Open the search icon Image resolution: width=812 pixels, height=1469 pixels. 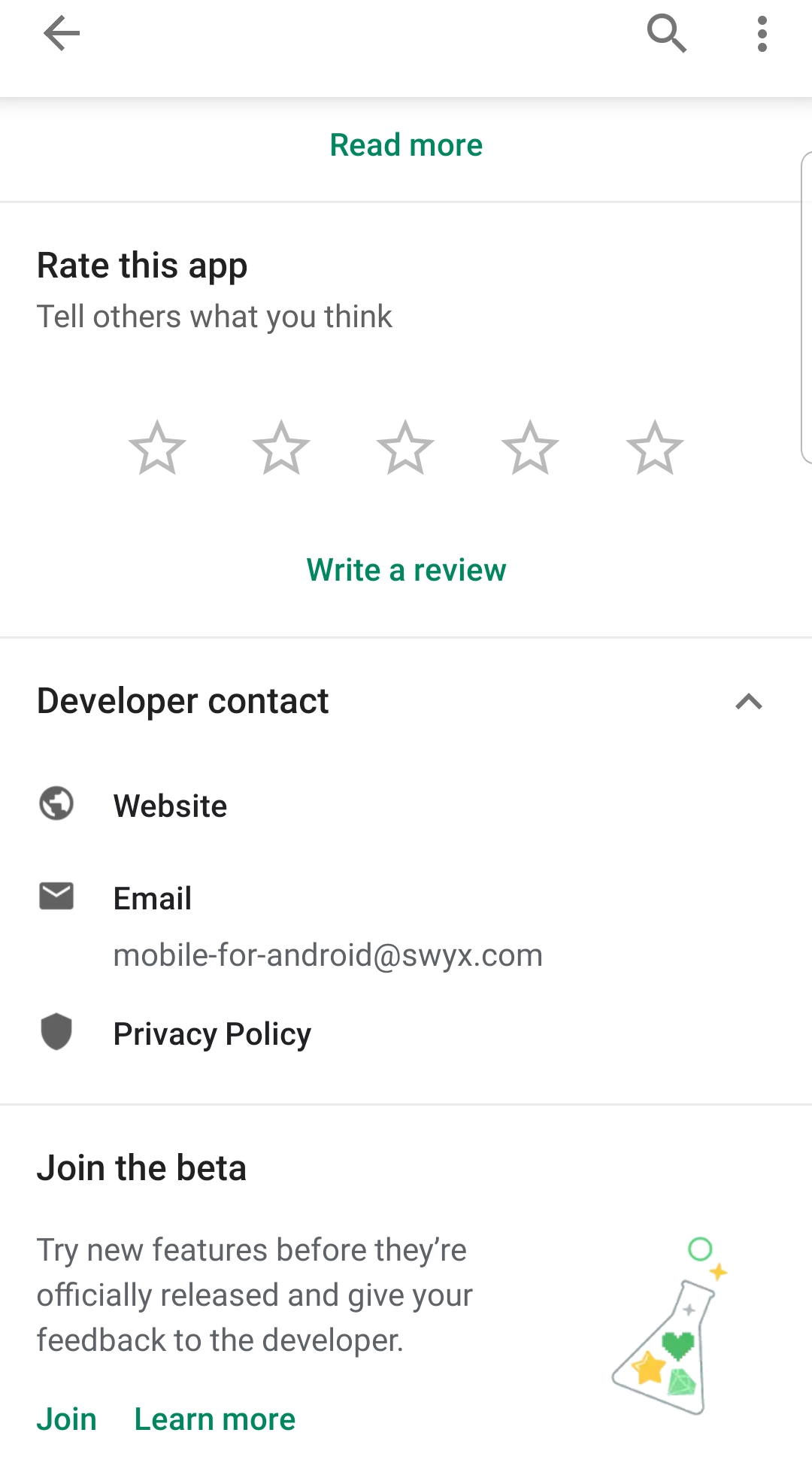(666, 34)
